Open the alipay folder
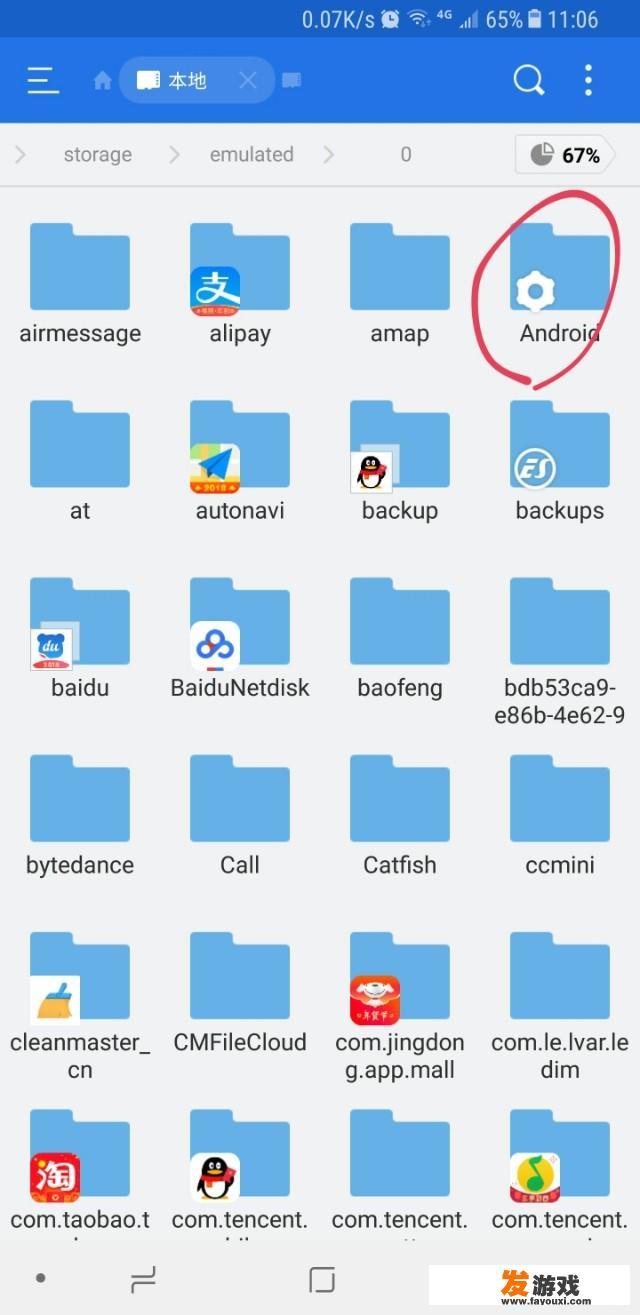The width and height of the screenshot is (640, 1315). pos(240,272)
